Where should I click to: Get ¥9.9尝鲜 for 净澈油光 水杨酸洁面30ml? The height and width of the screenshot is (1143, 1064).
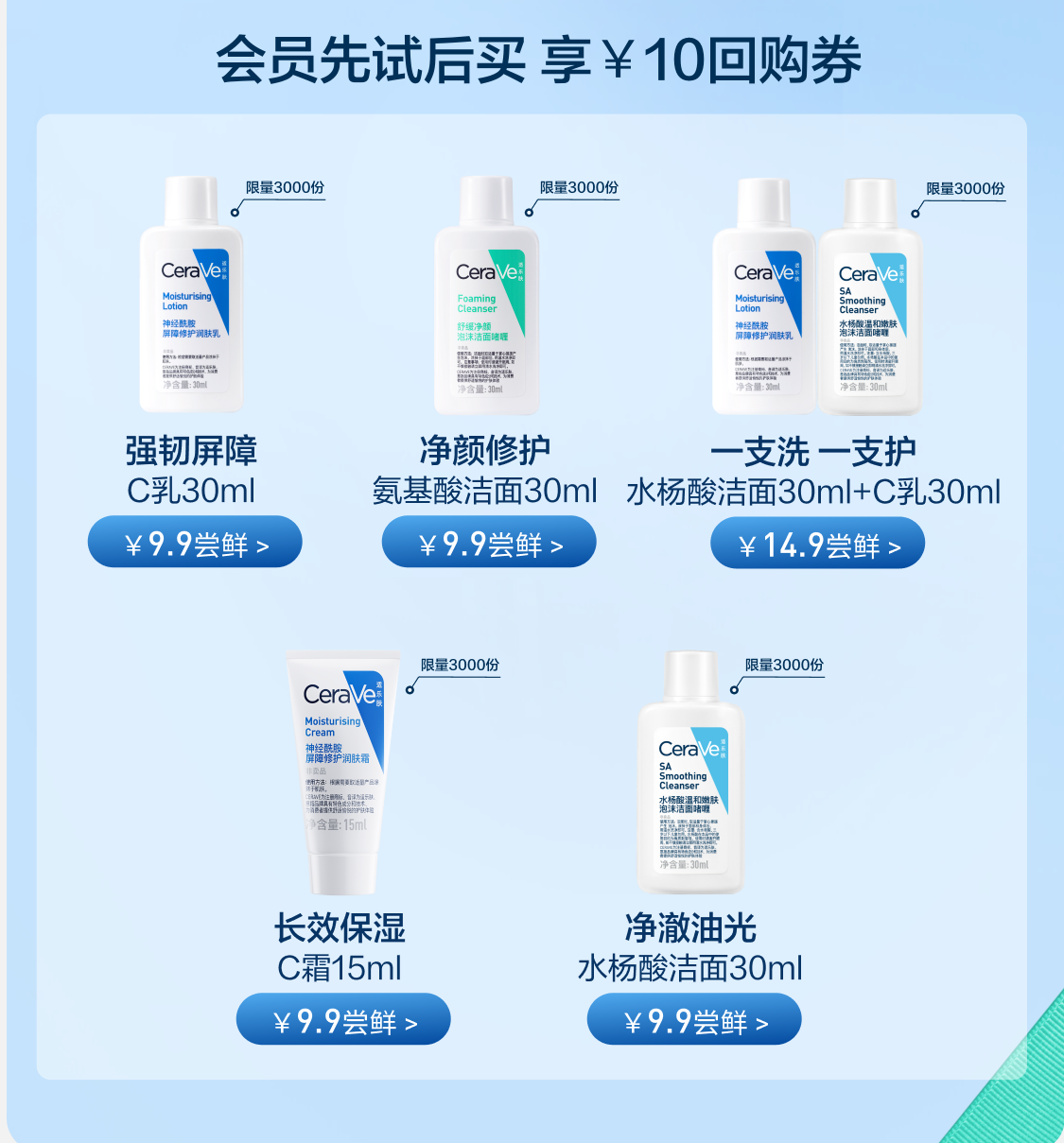pyautogui.click(x=694, y=1020)
